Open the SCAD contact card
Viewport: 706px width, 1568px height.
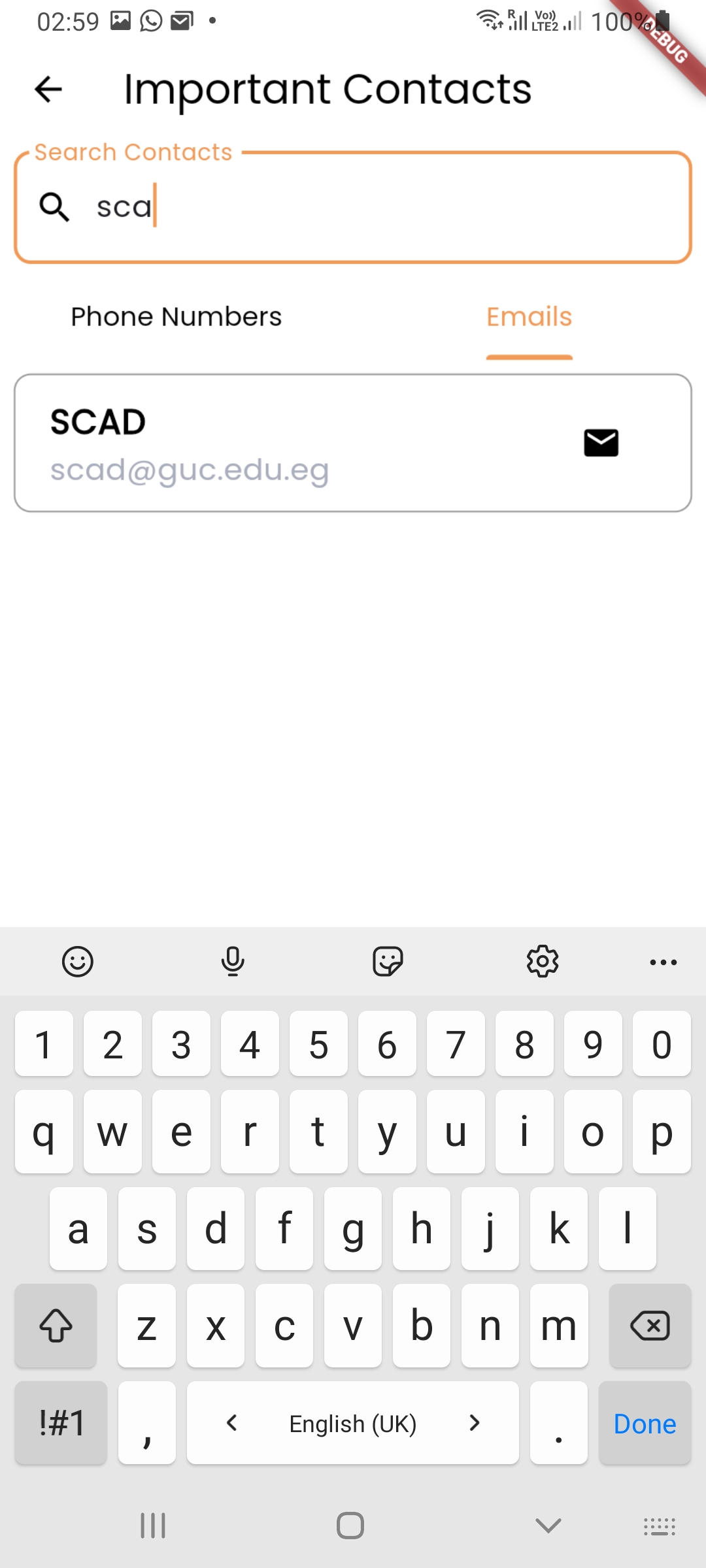(x=353, y=443)
